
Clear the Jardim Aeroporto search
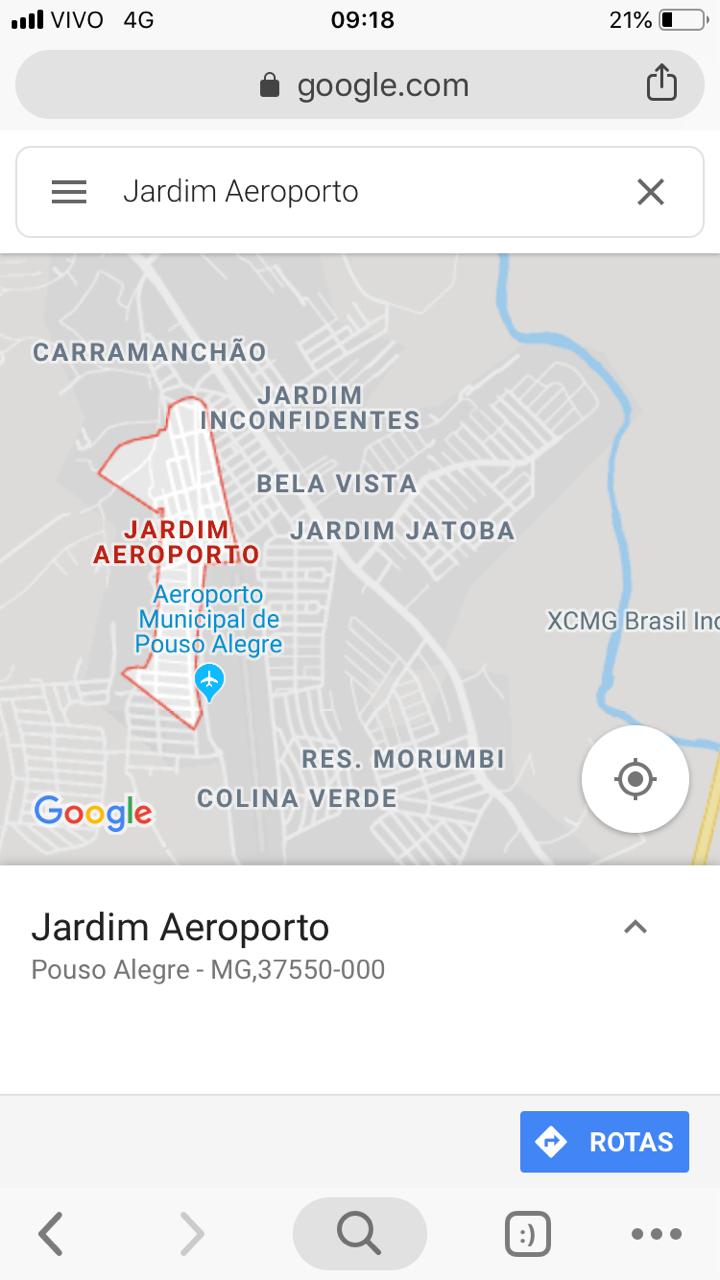click(x=651, y=192)
